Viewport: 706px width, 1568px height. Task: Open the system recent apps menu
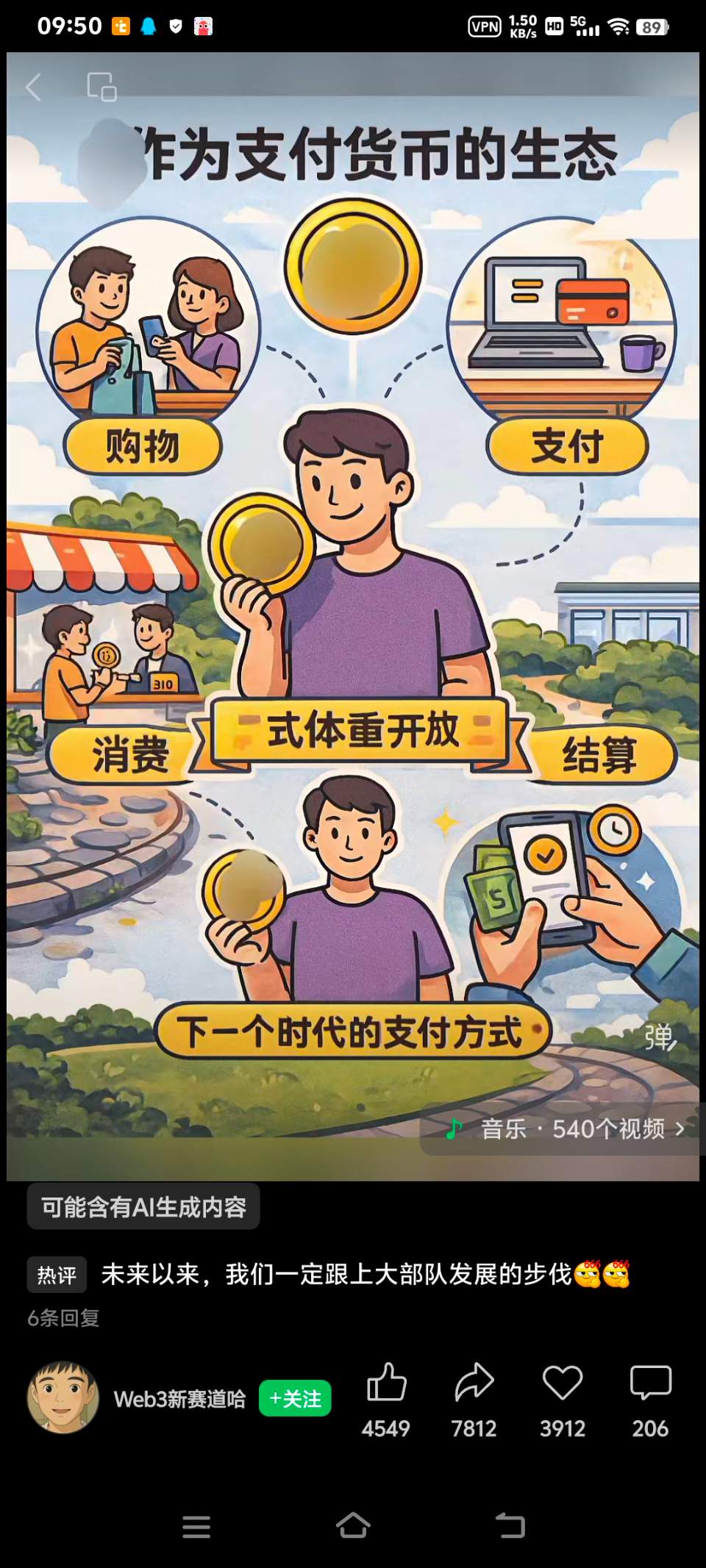coord(196,1527)
